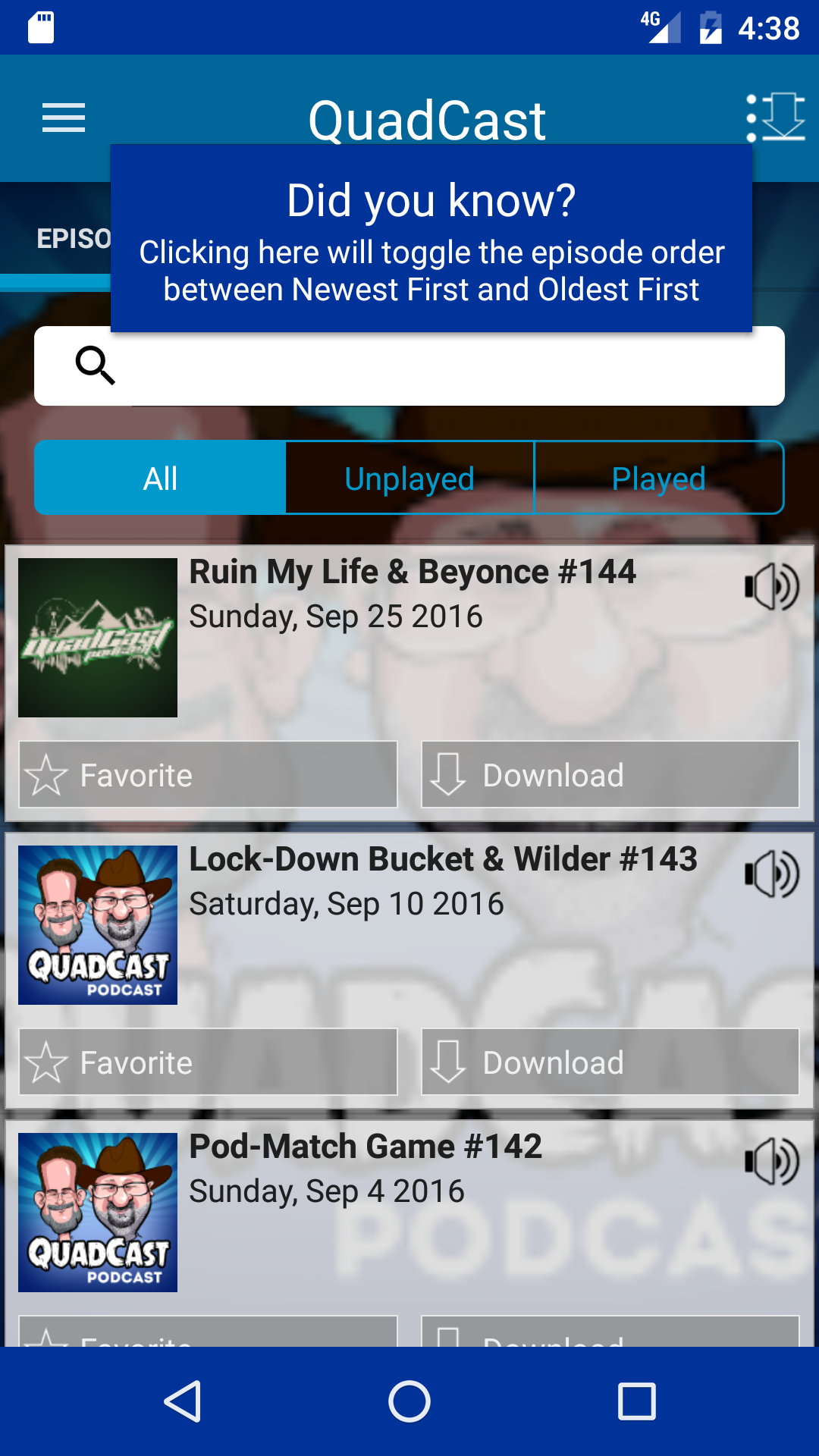Play audio for Lock-Down Bucket & Wilder #143
Viewport: 819px width, 1456px height.
coord(771,874)
